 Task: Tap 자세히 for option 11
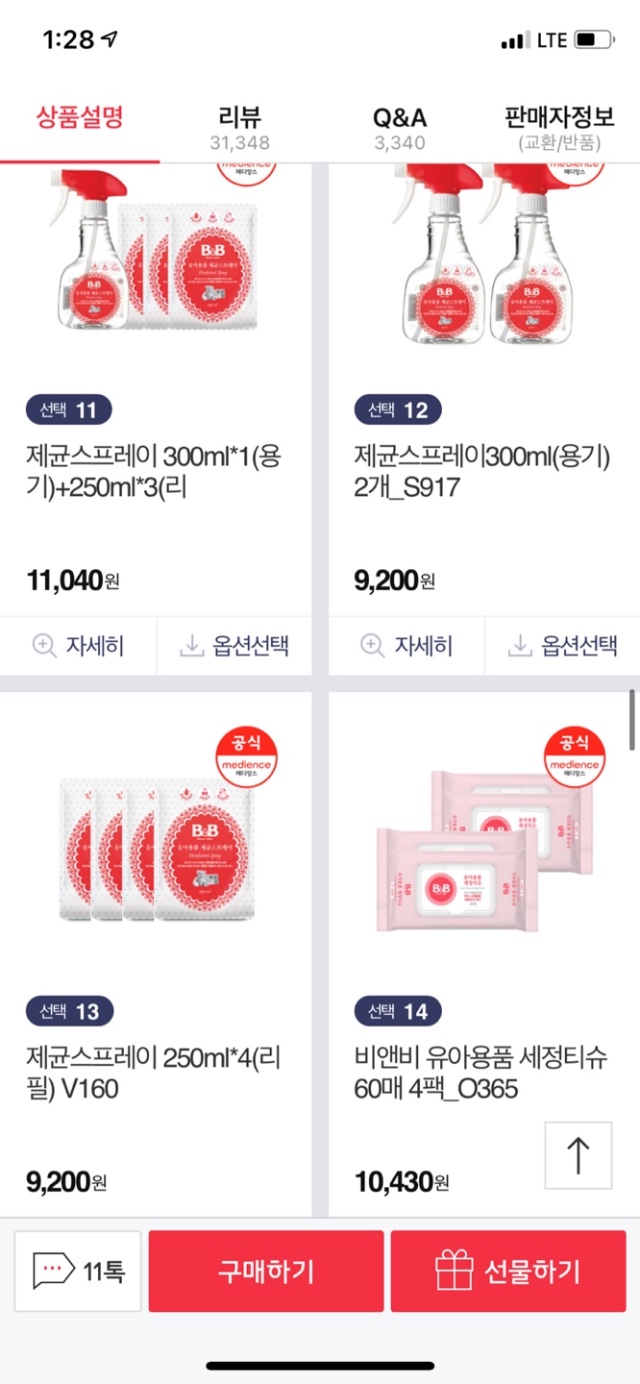(x=78, y=646)
